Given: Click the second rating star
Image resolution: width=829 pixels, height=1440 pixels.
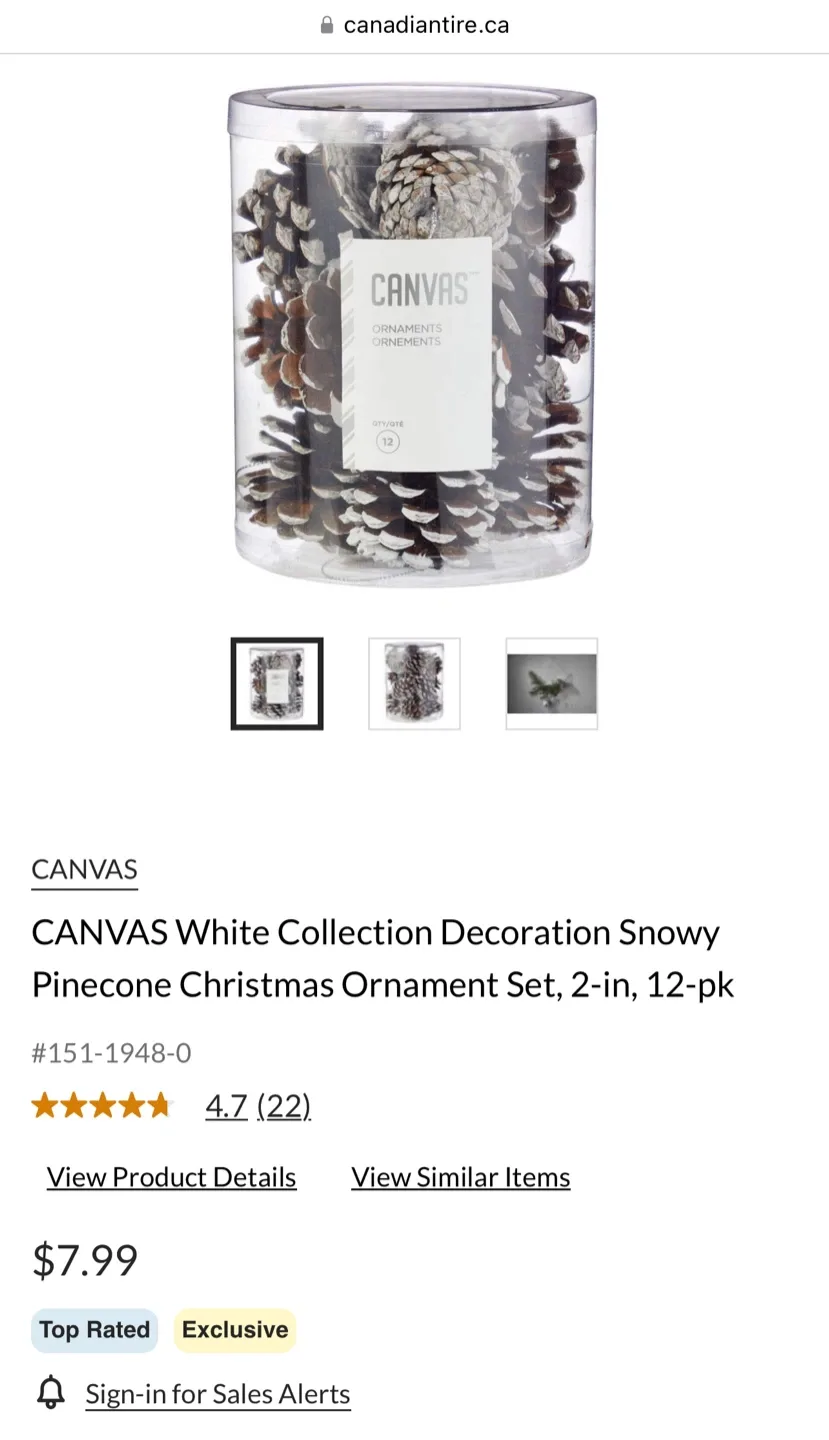Looking at the screenshot, I should coord(74,1105).
